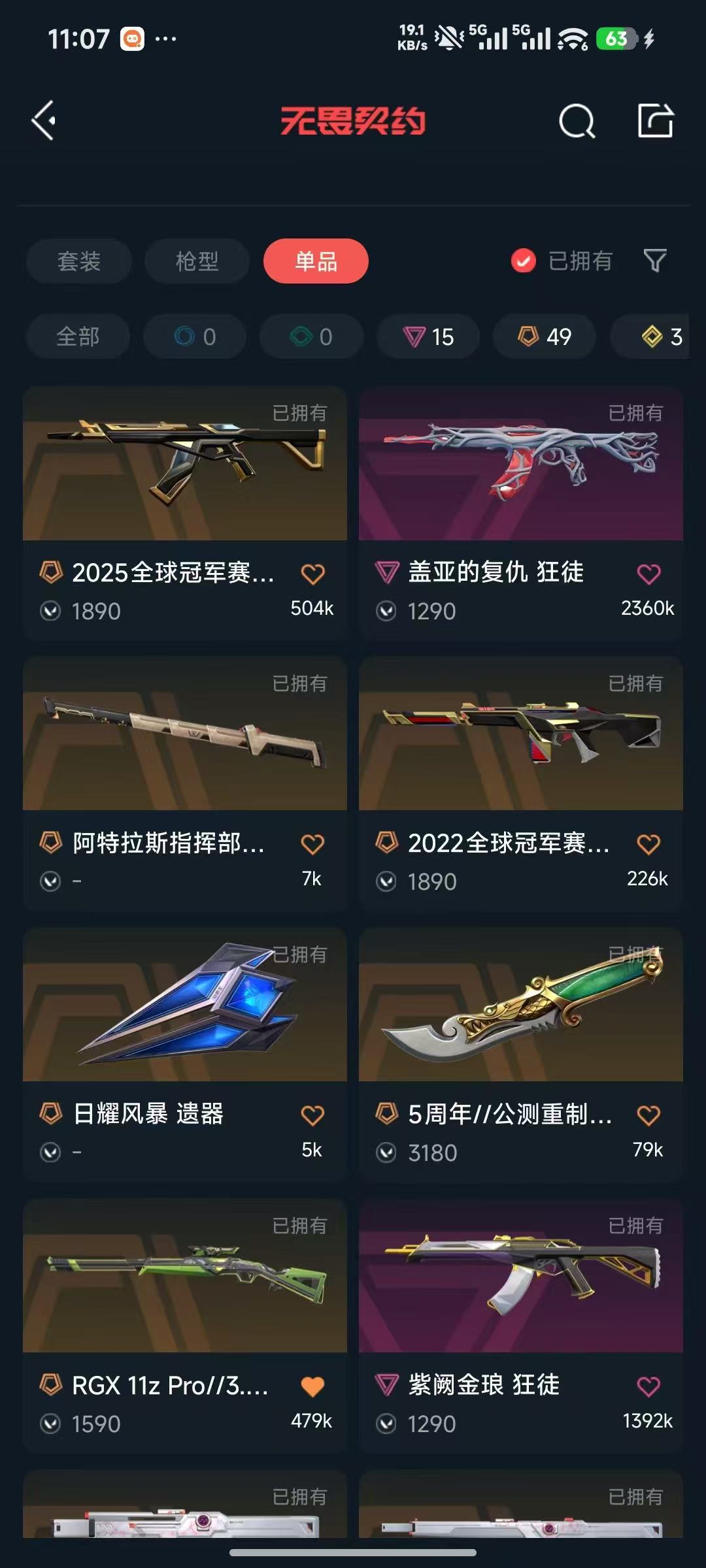Open the filter funnel icon
Screen dimensions: 706x1568
tap(654, 261)
